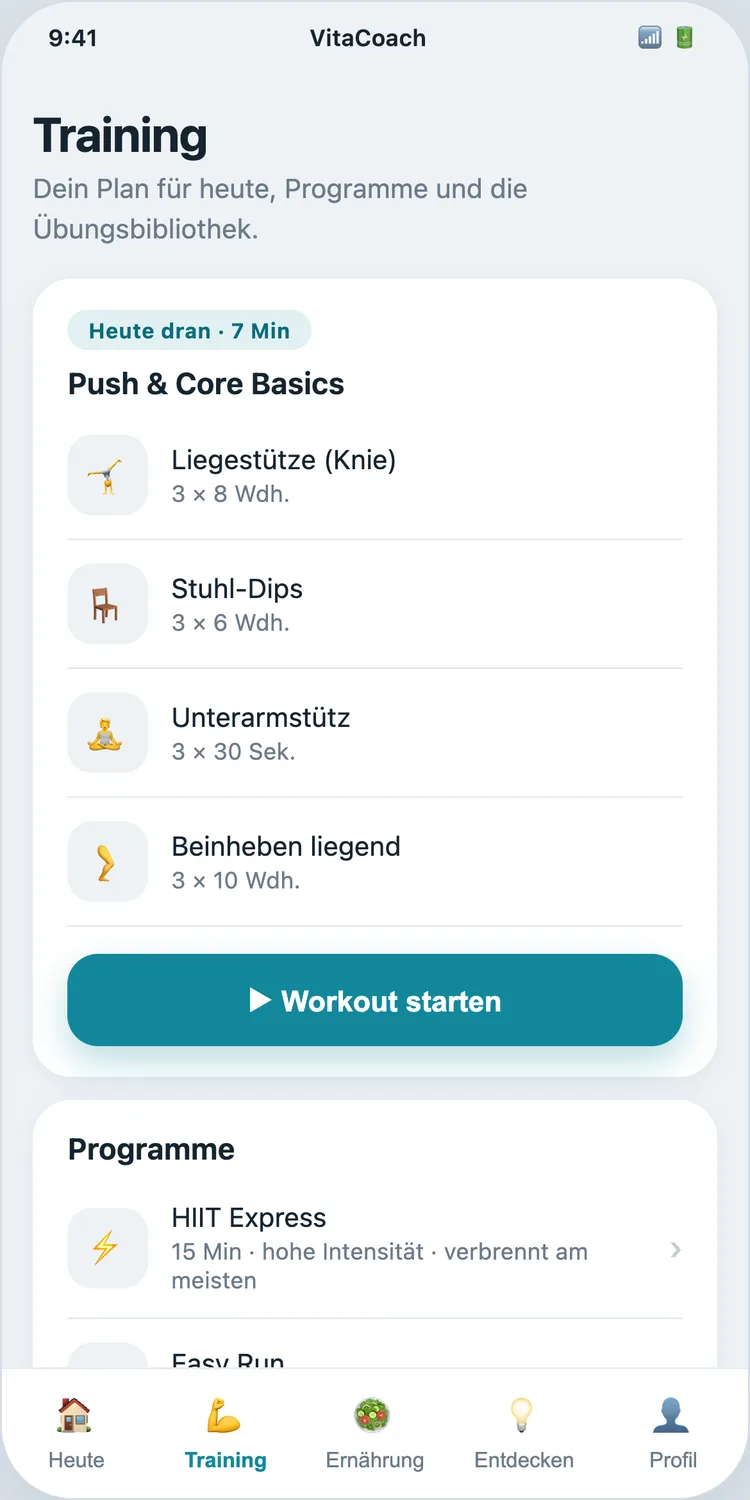Go to the Ernährung tab
Screen dimensions: 750x1500
click(375, 1433)
